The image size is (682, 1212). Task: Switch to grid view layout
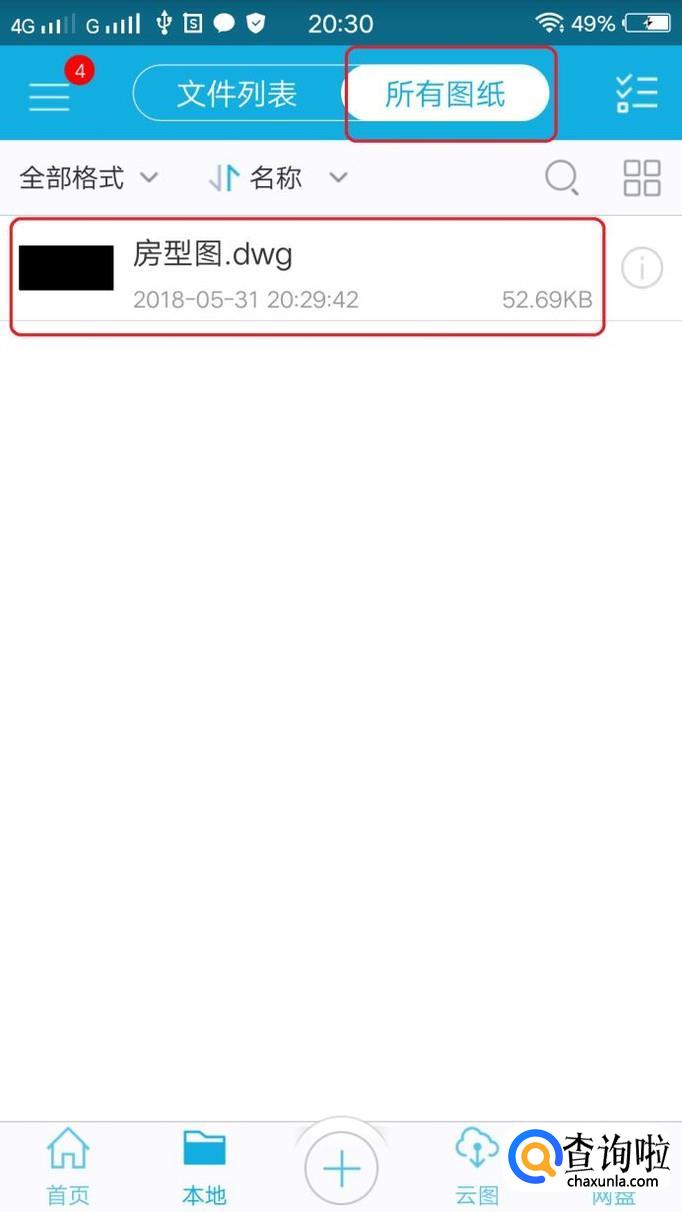[x=642, y=179]
